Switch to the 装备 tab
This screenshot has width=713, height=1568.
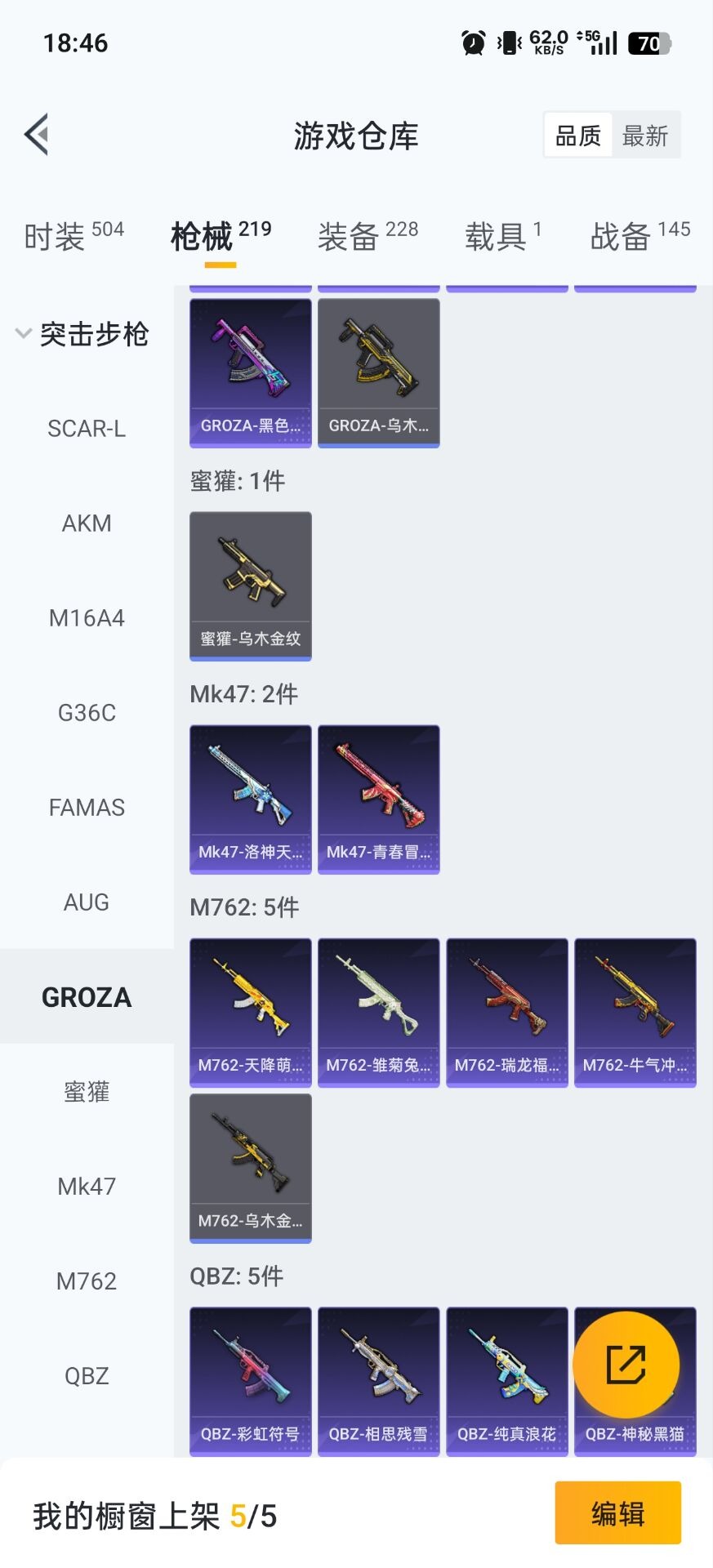(x=368, y=236)
